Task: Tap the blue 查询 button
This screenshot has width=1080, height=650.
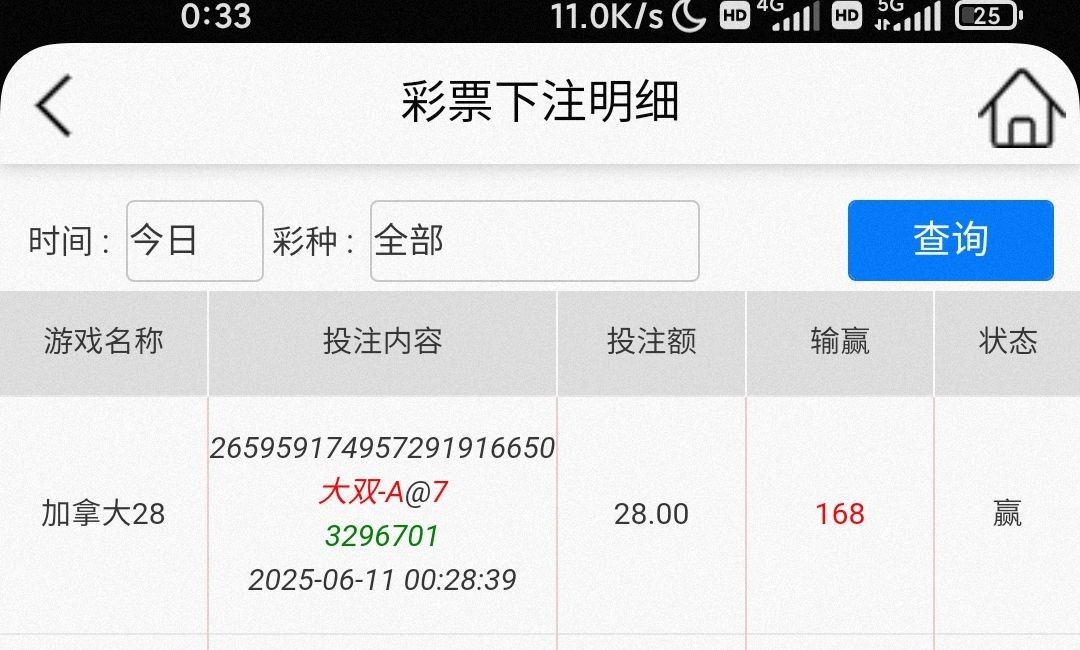Action: click(950, 241)
